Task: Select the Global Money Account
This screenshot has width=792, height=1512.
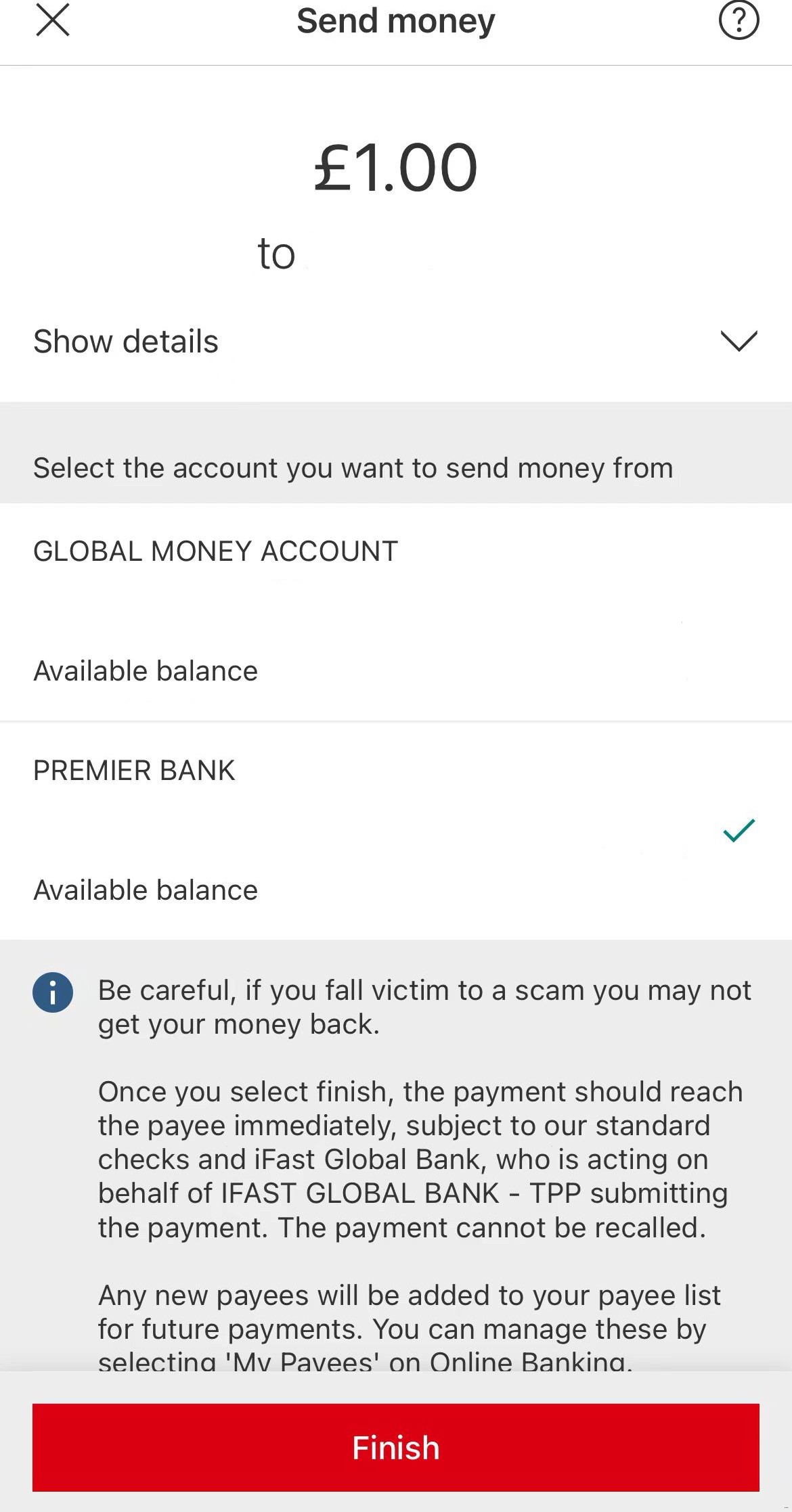Action: (395, 611)
